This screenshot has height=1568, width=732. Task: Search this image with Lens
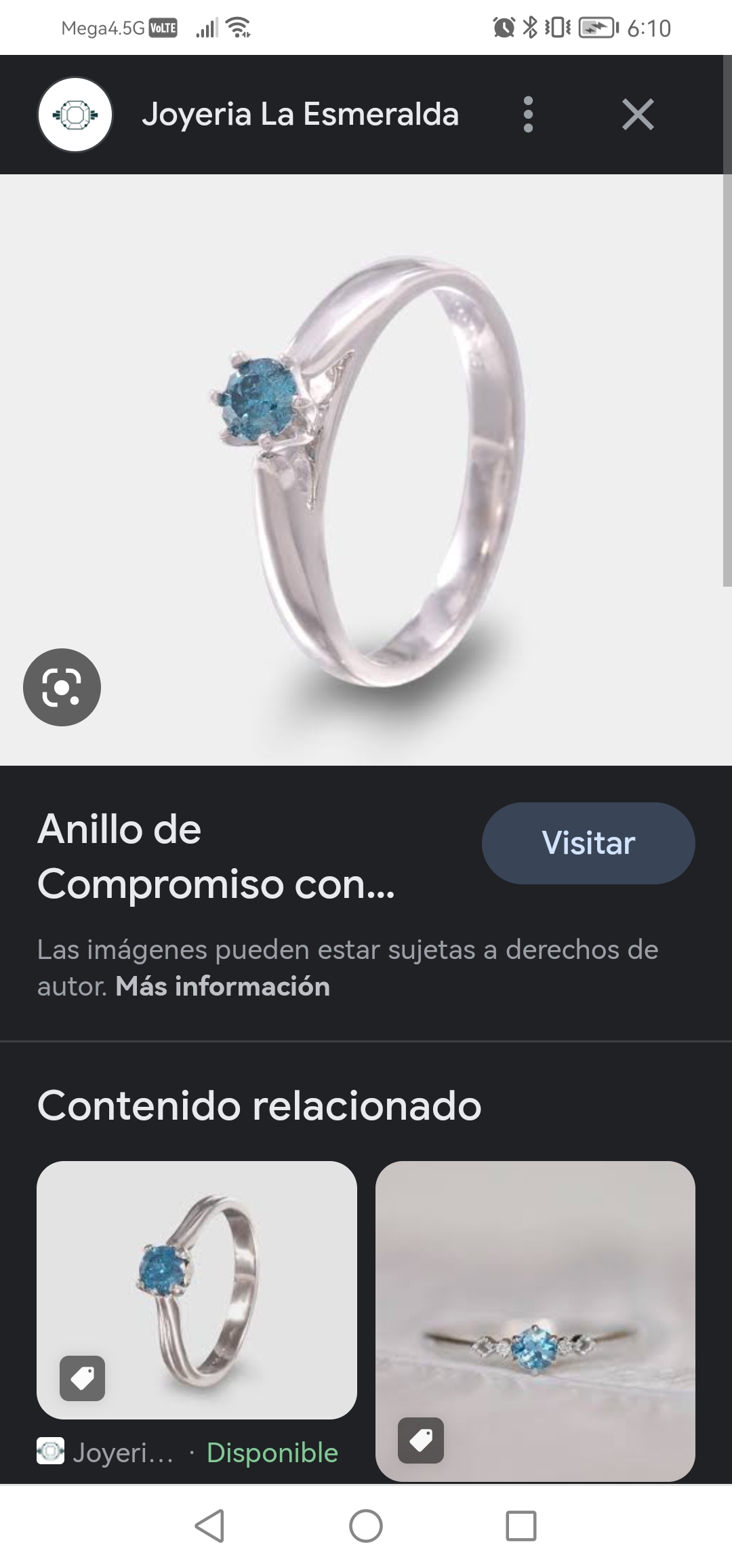[62, 687]
